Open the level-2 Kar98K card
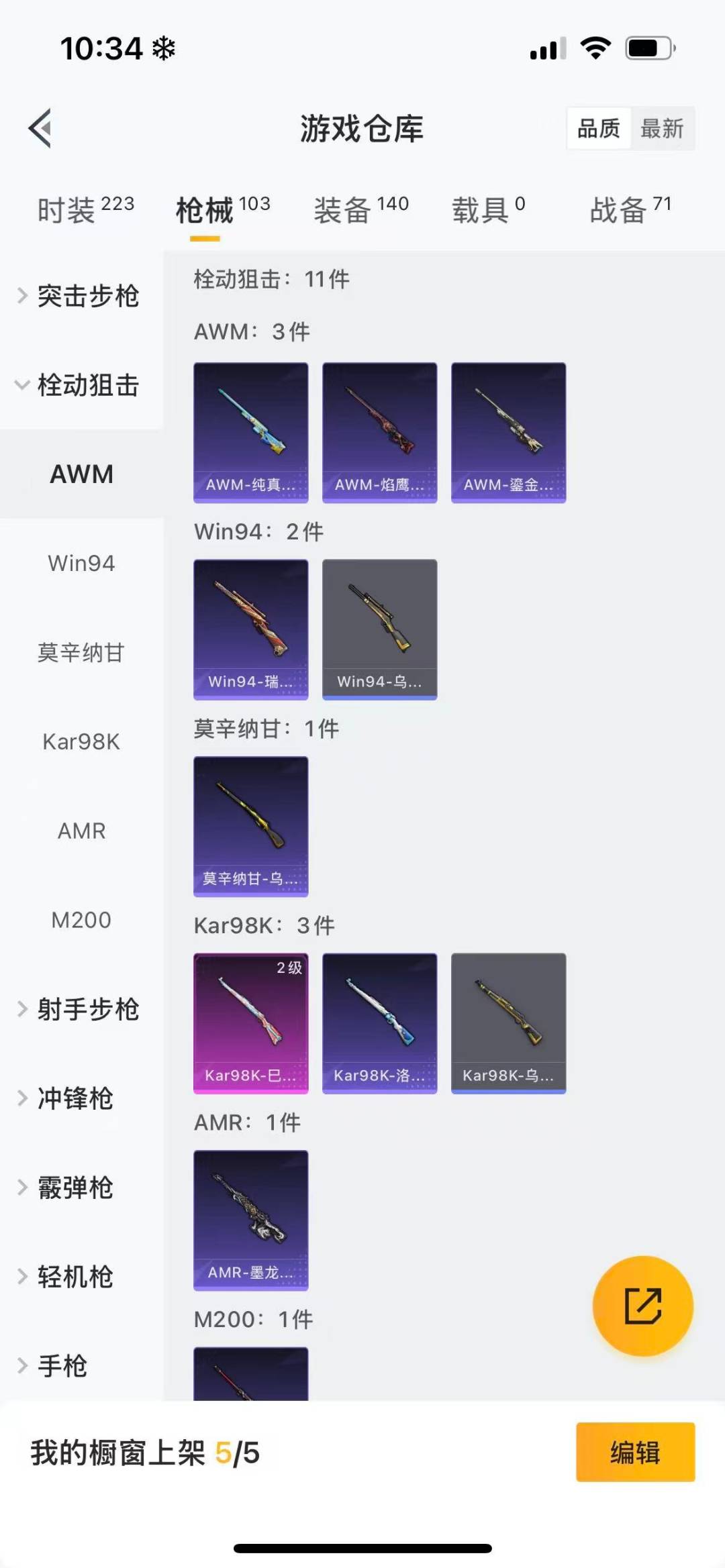The height and width of the screenshot is (1568, 725). click(x=250, y=1023)
